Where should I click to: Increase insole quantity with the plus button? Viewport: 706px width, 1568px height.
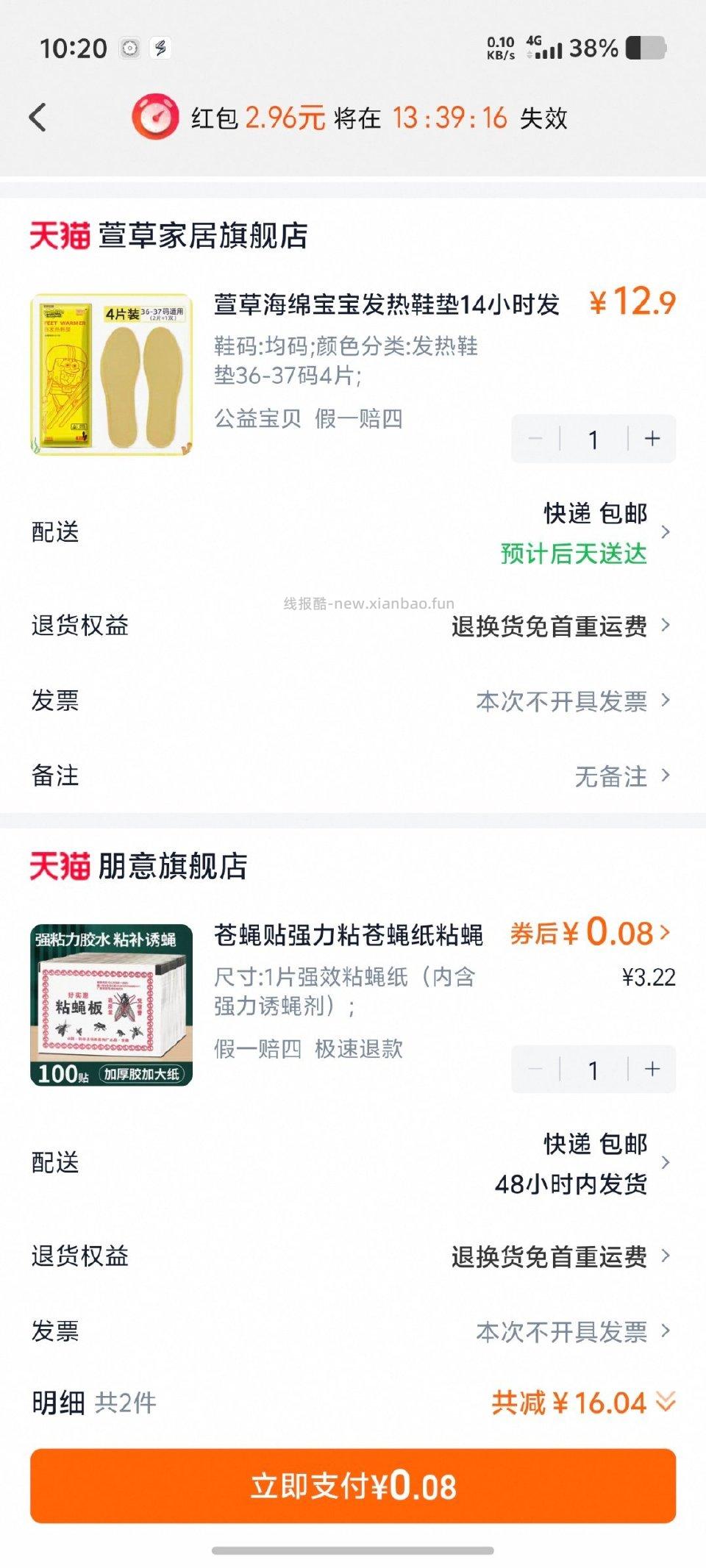point(652,438)
